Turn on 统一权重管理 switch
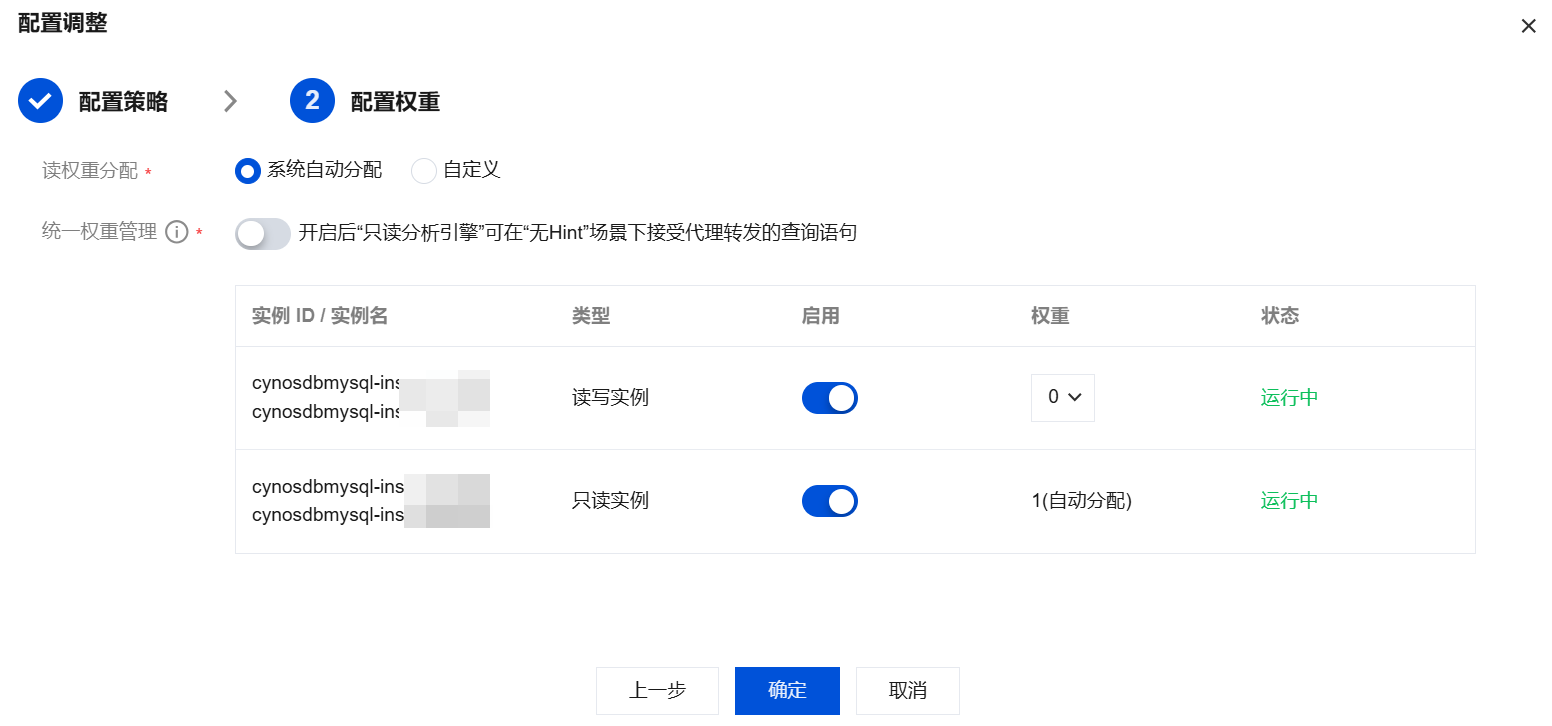Screen dimensions: 1552x726 (x=263, y=234)
